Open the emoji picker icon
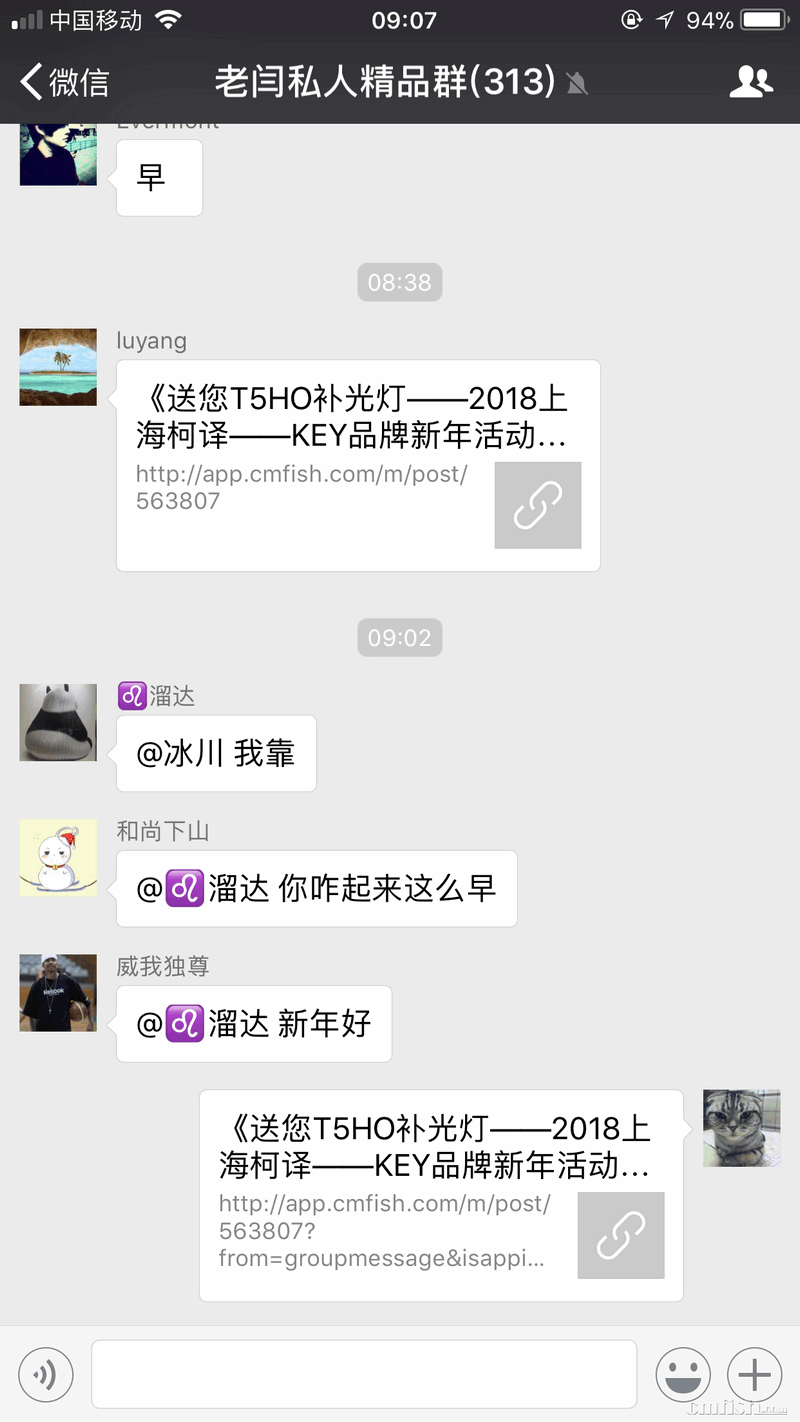This screenshot has height=1422, width=800. (683, 1374)
